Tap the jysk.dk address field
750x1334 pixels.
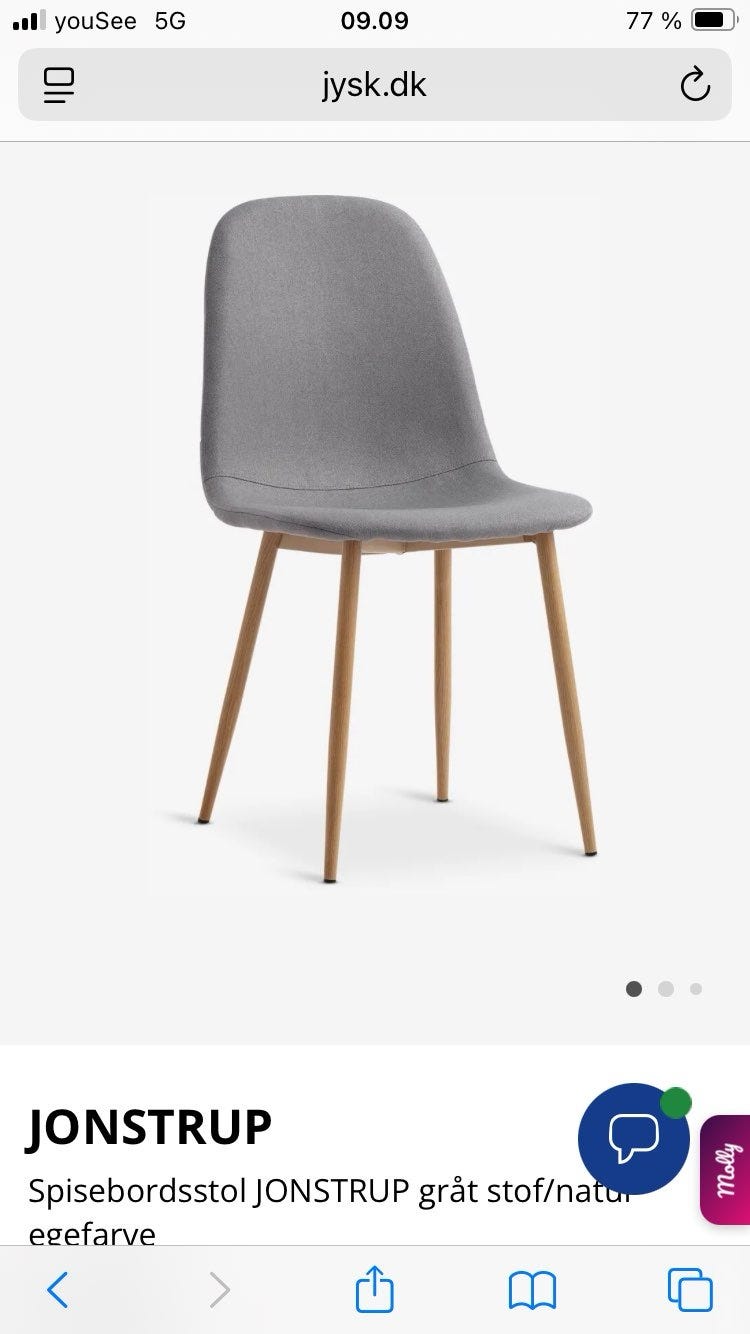(374, 85)
